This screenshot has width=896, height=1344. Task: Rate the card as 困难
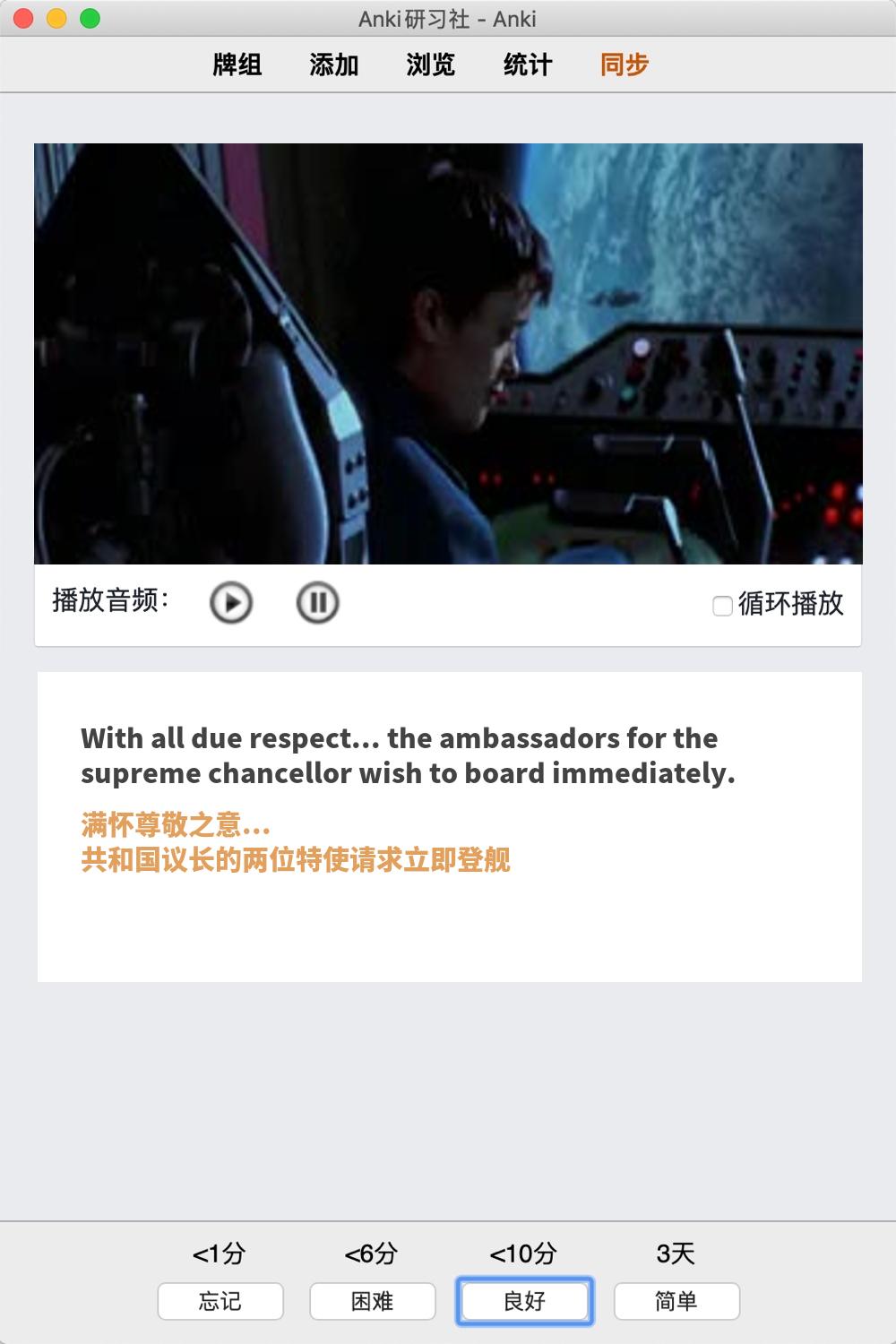click(373, 1301)
